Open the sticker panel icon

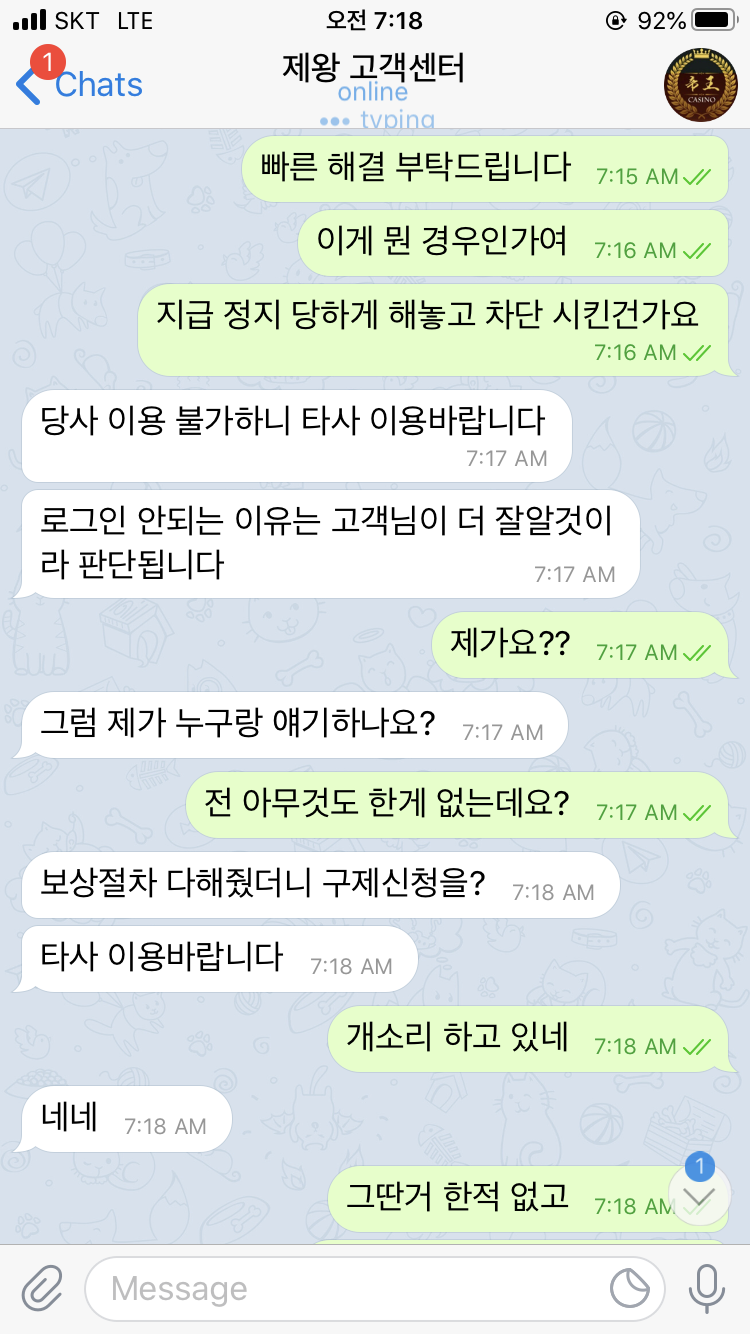[631, 1289]
